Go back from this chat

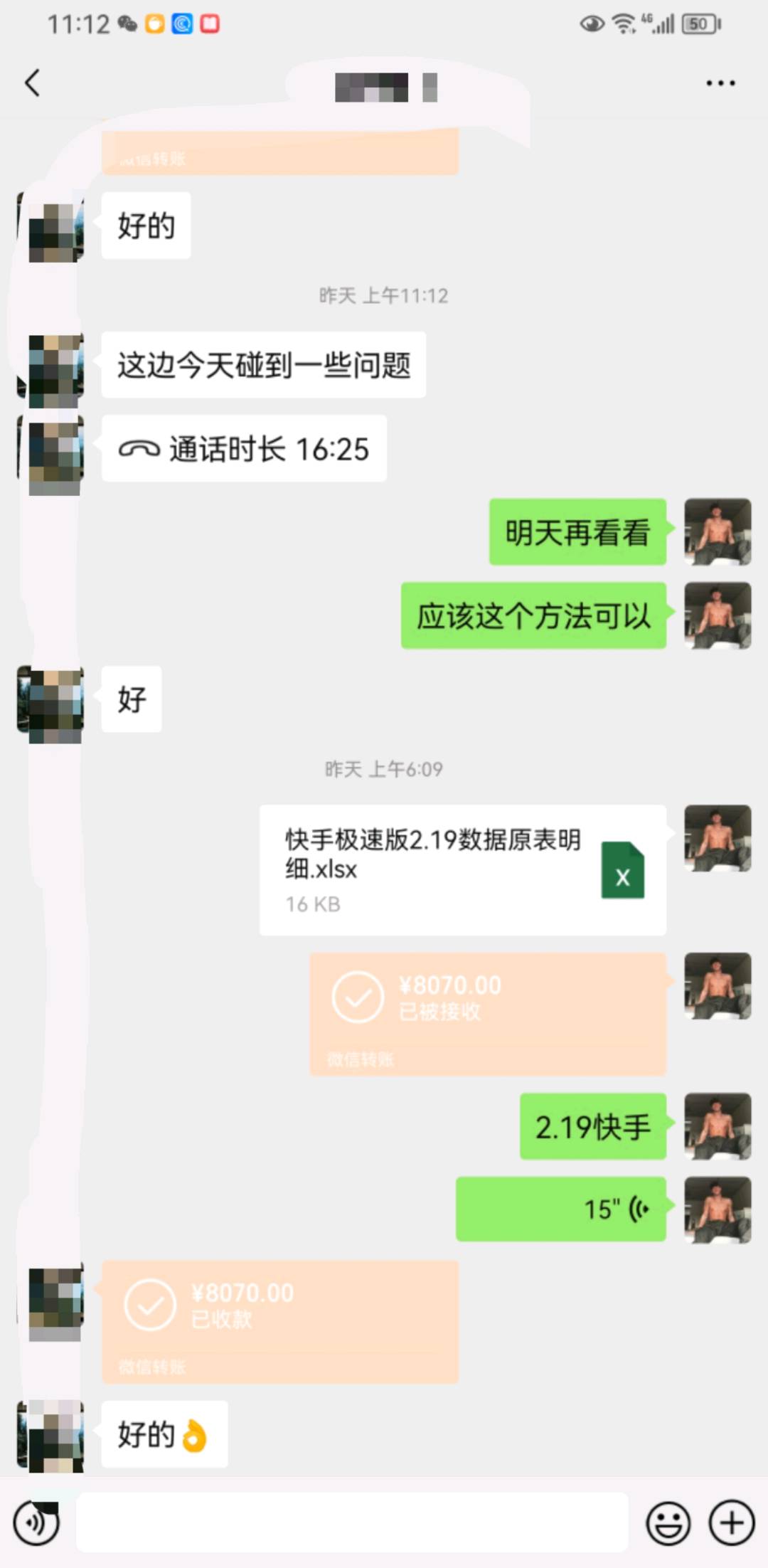(33, 83)
